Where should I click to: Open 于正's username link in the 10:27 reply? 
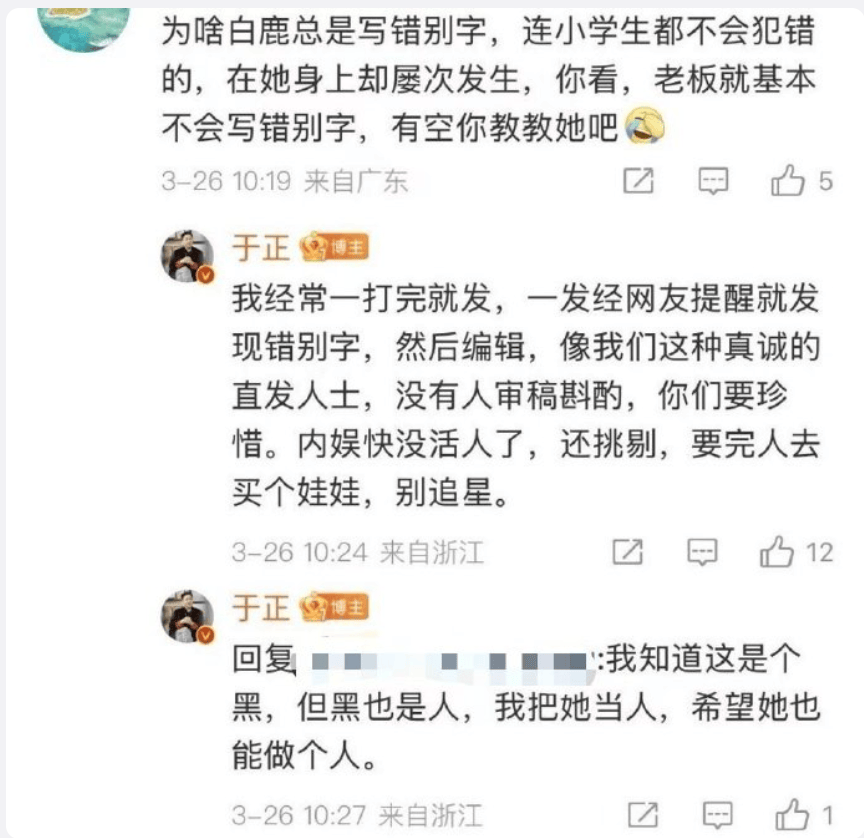tap(259, 608)
